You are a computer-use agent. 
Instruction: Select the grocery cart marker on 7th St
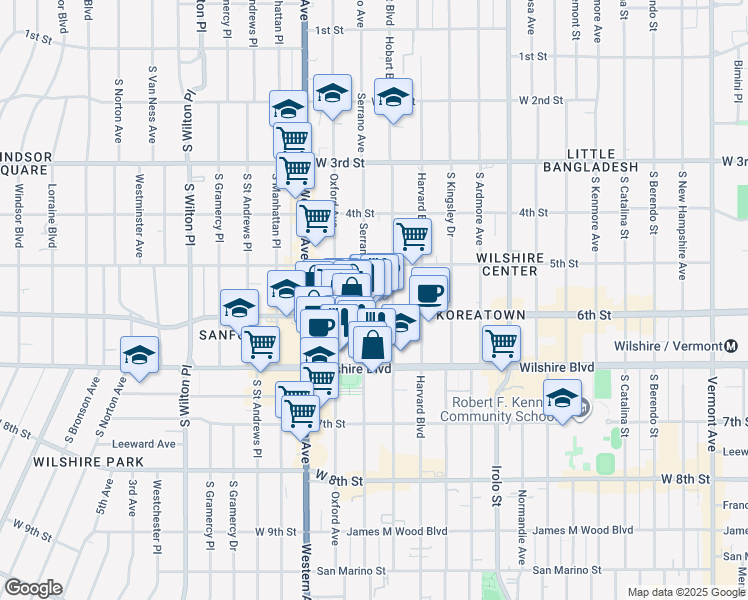(x=301, y=415)
